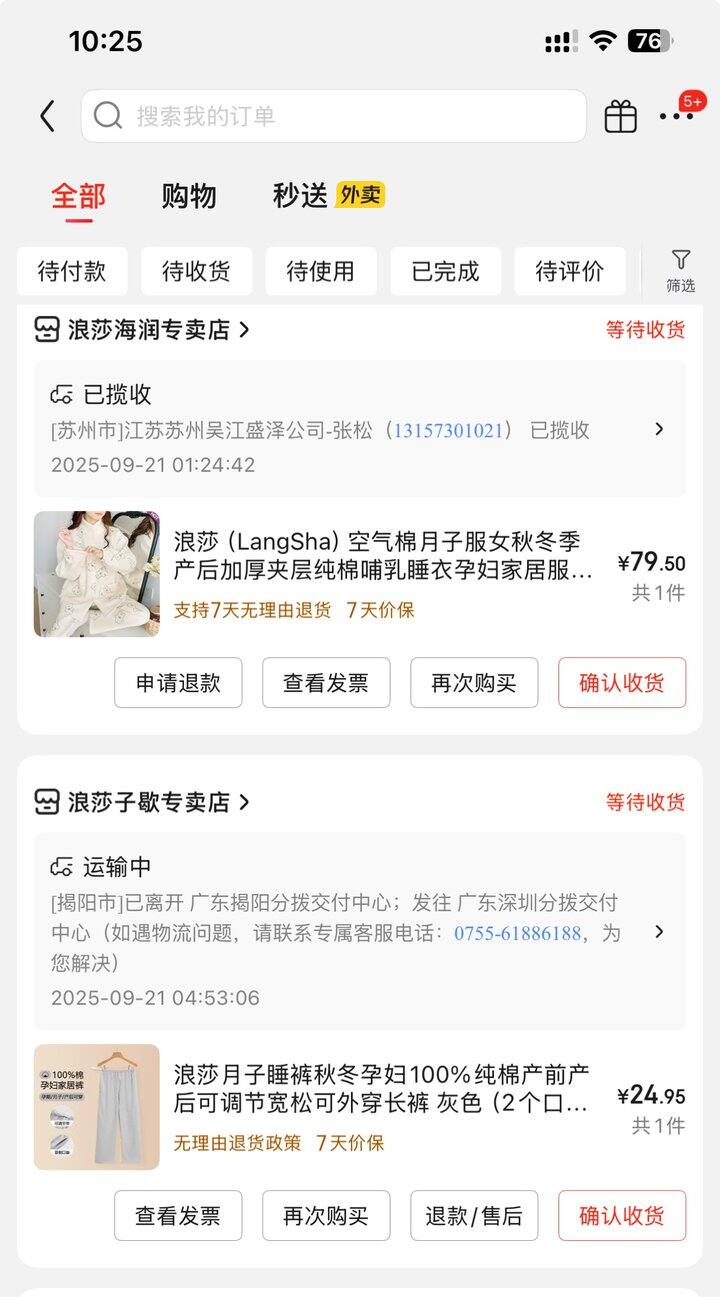This screenshot has width=720, height=1297.
Task: Open the gift box icon
Action: [x=620, y=117]
